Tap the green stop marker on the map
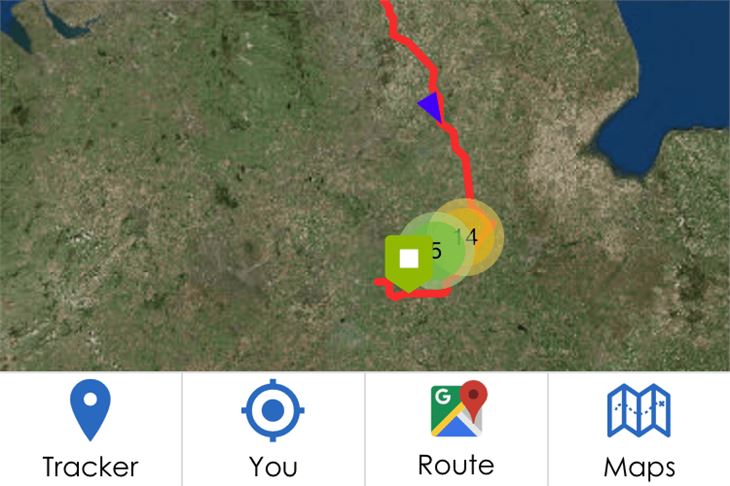The width and height of the screenshot is (730, 486). 408,260
